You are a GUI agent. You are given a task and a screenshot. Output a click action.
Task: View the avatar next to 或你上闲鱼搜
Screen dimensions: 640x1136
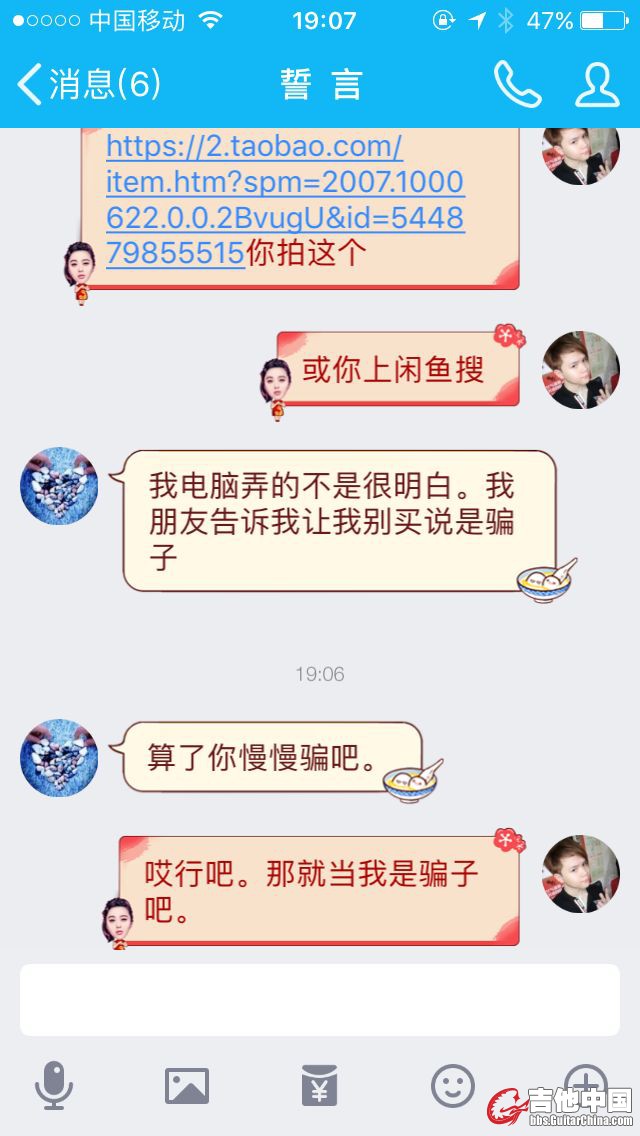580,370
